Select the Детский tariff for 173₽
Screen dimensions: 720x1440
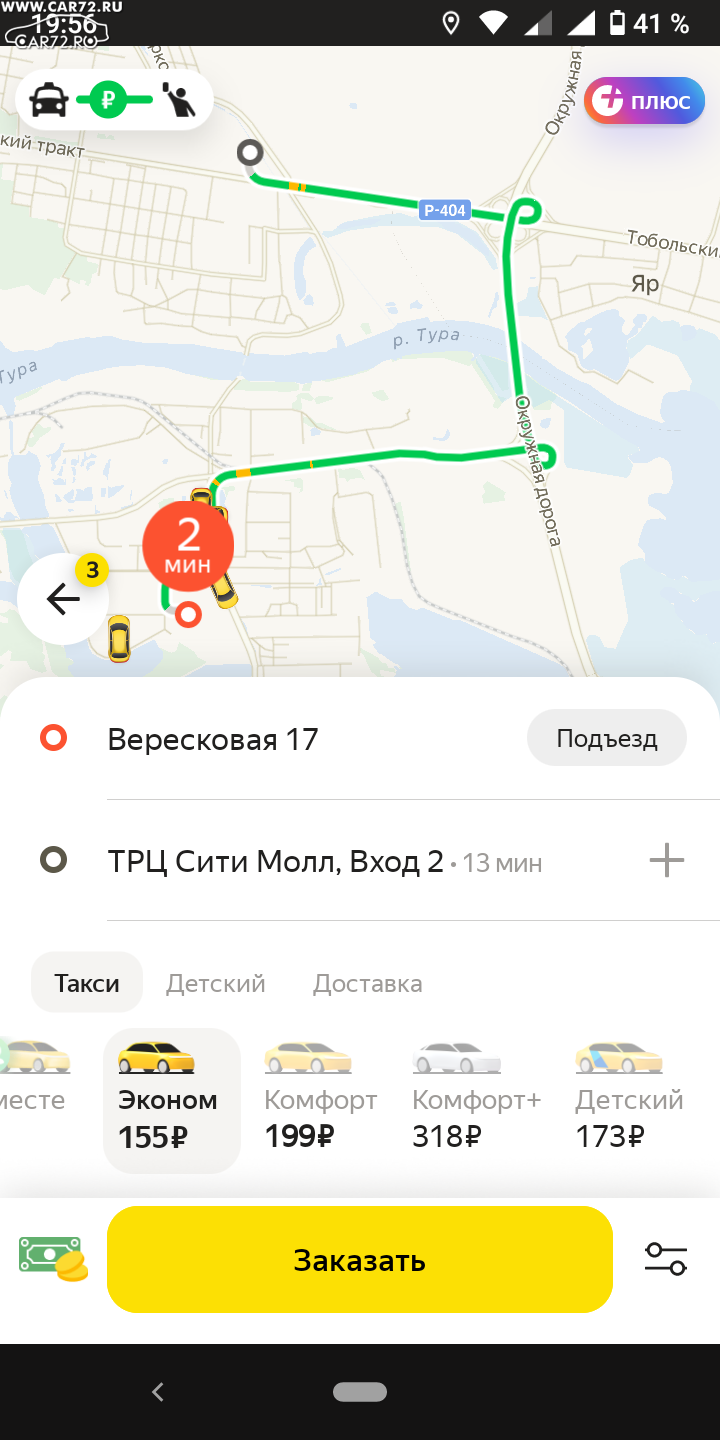click(629, 1100)
